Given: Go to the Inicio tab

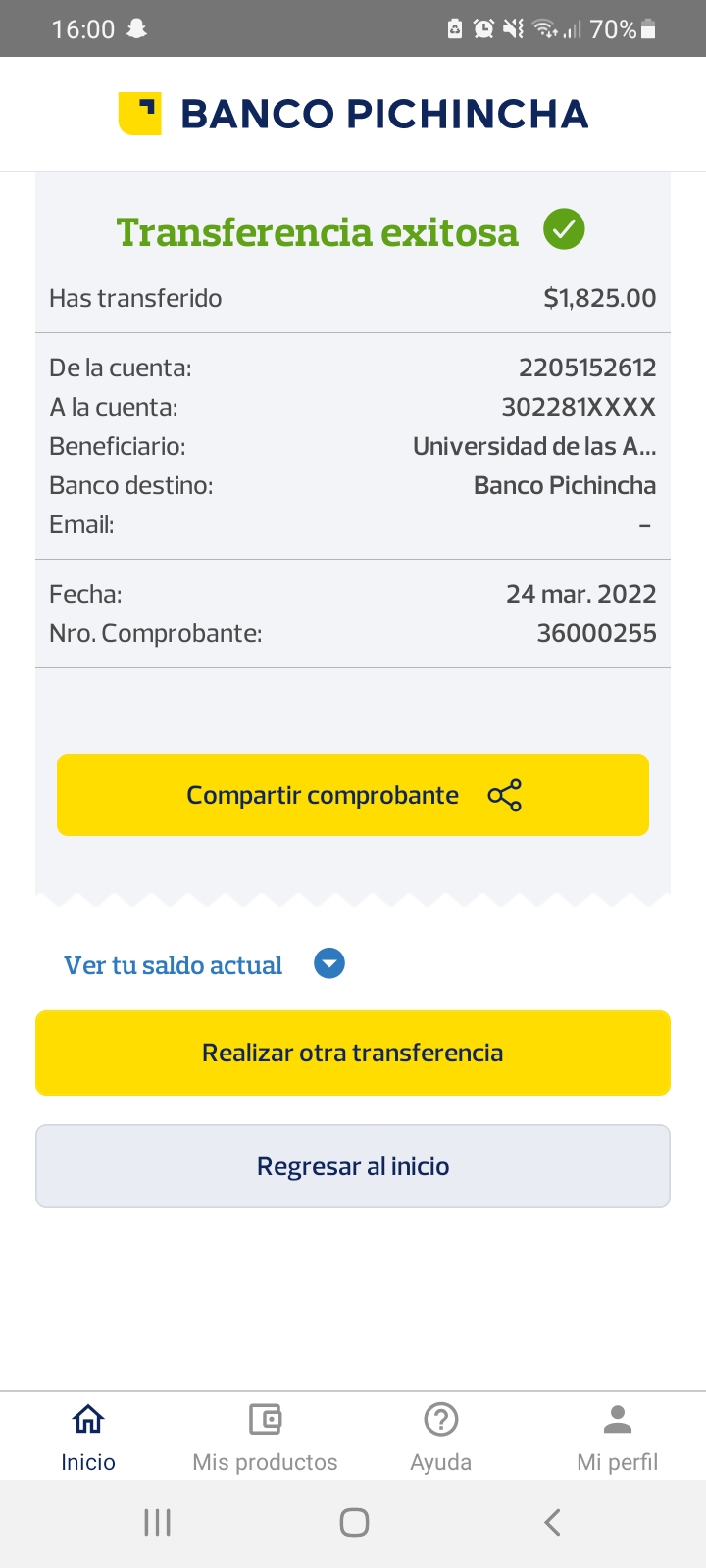Looking at the screenshot, I should pos(88,1436).
